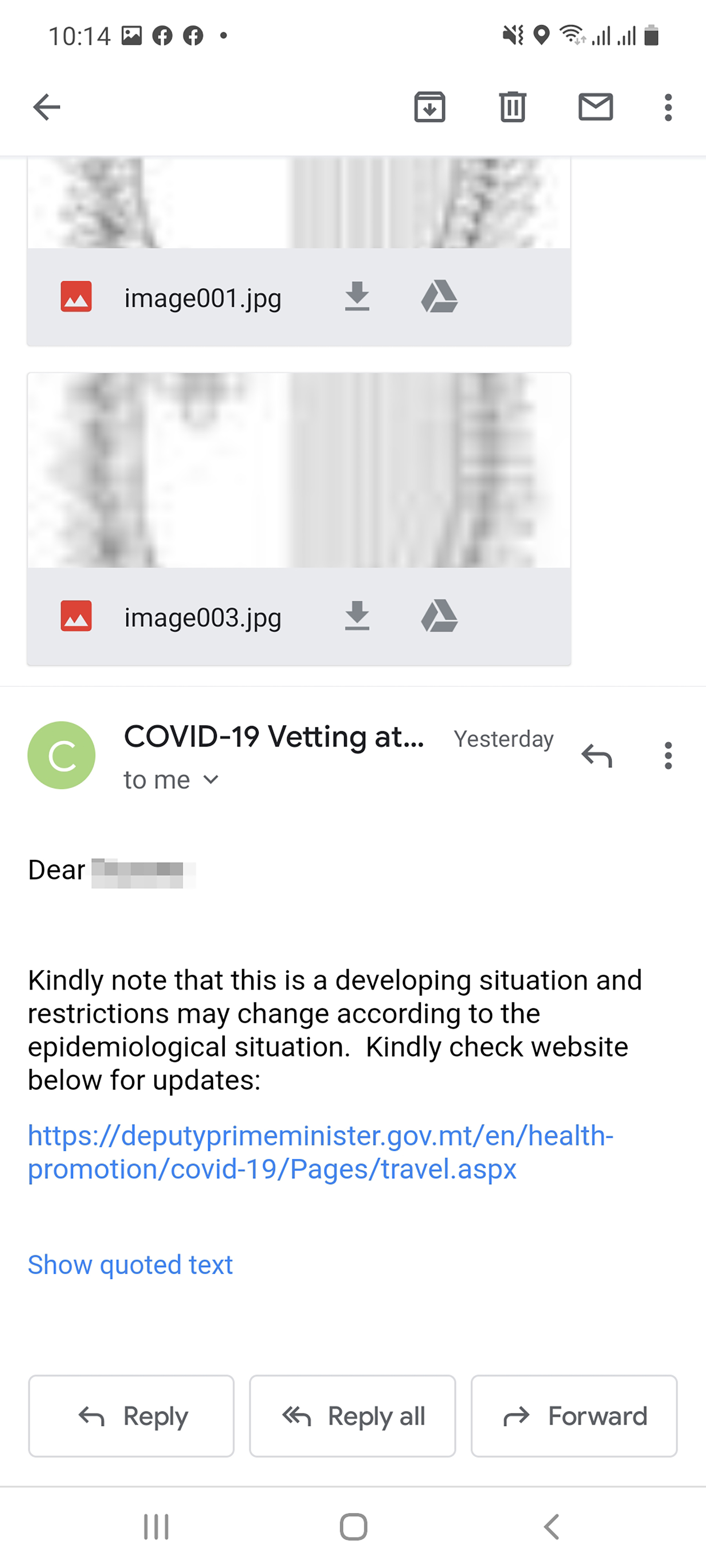Open the image003.jpg attachment preview
Viewport: 706px width, 1568px height.
[x=298, y=470]
